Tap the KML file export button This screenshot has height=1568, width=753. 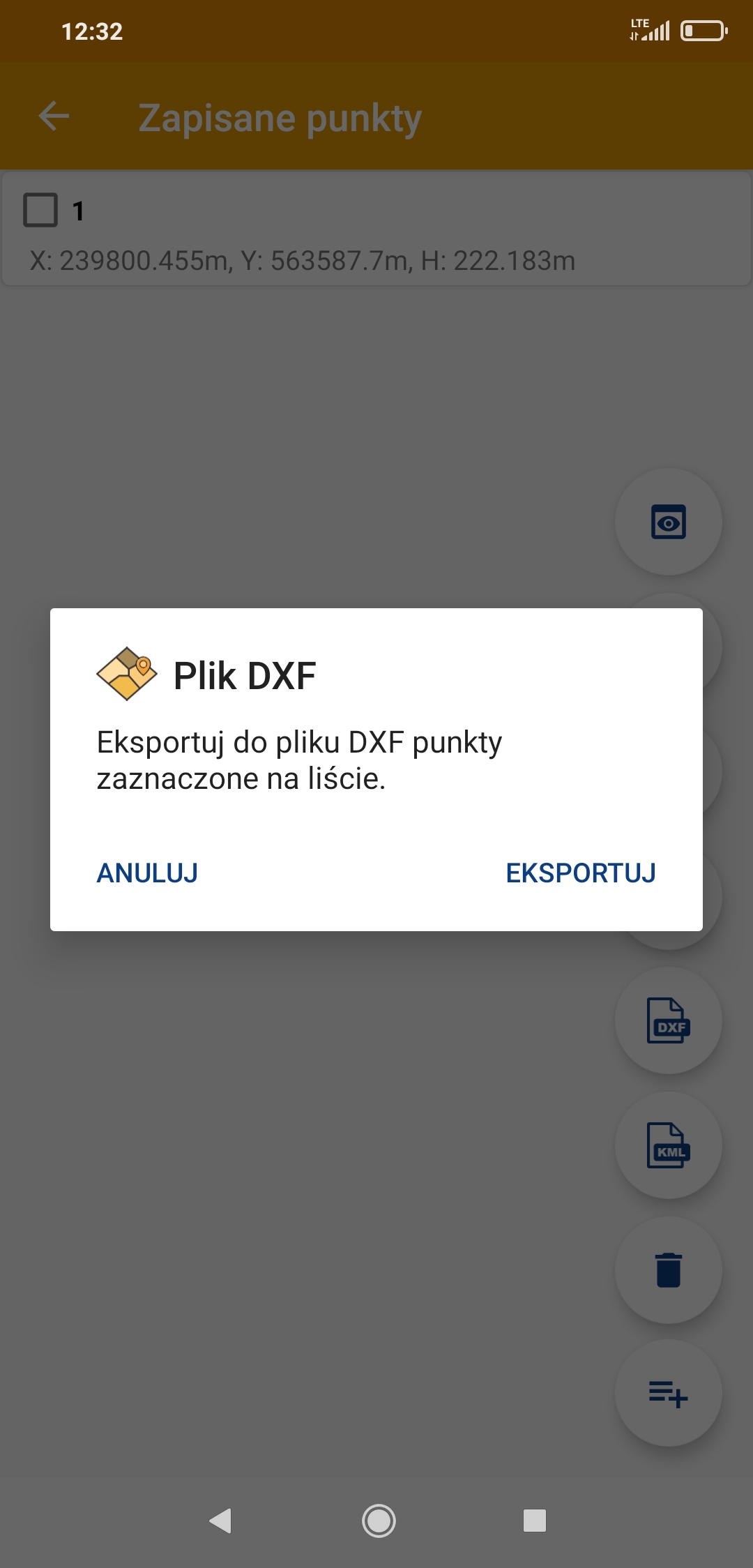[668, 1145]
